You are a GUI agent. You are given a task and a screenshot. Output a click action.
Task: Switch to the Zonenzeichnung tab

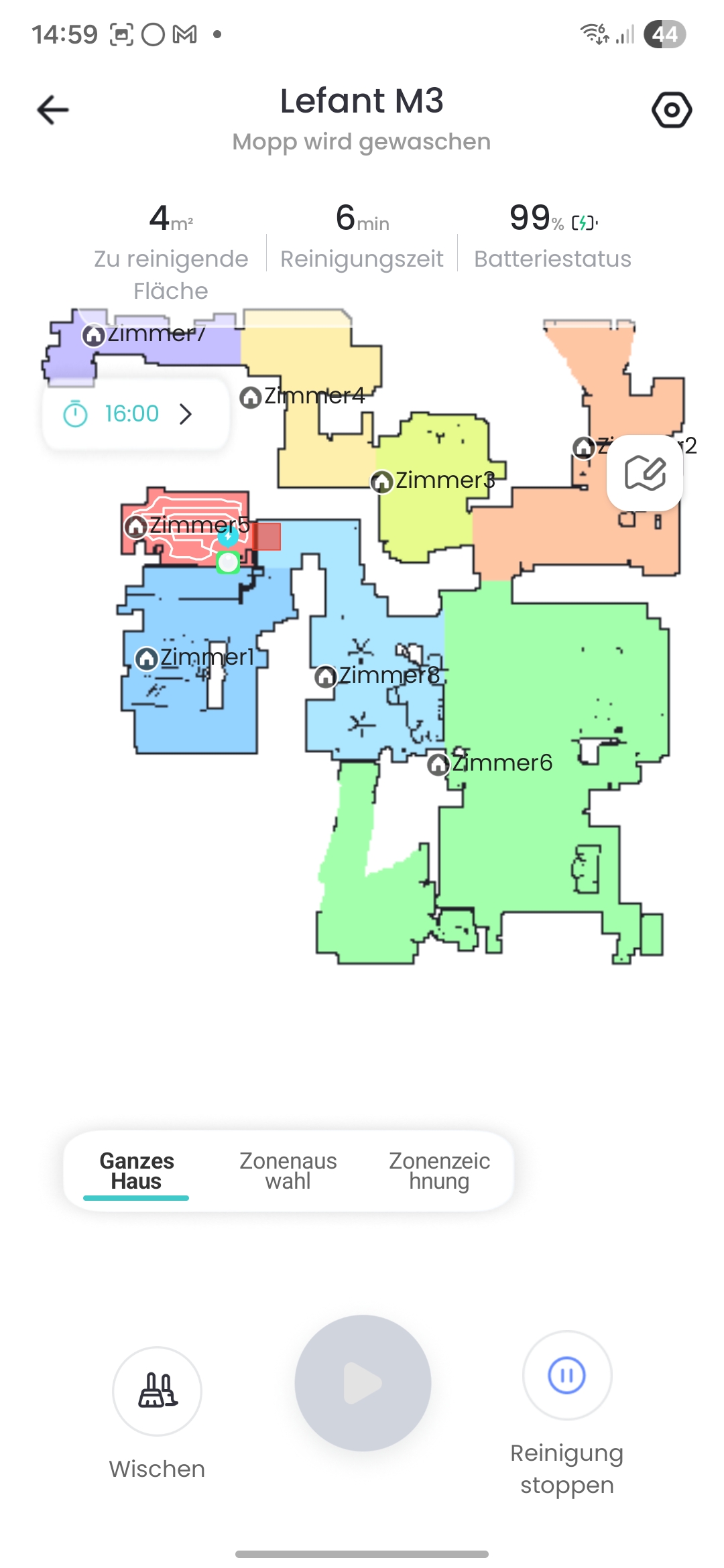tap(439, 1171)
